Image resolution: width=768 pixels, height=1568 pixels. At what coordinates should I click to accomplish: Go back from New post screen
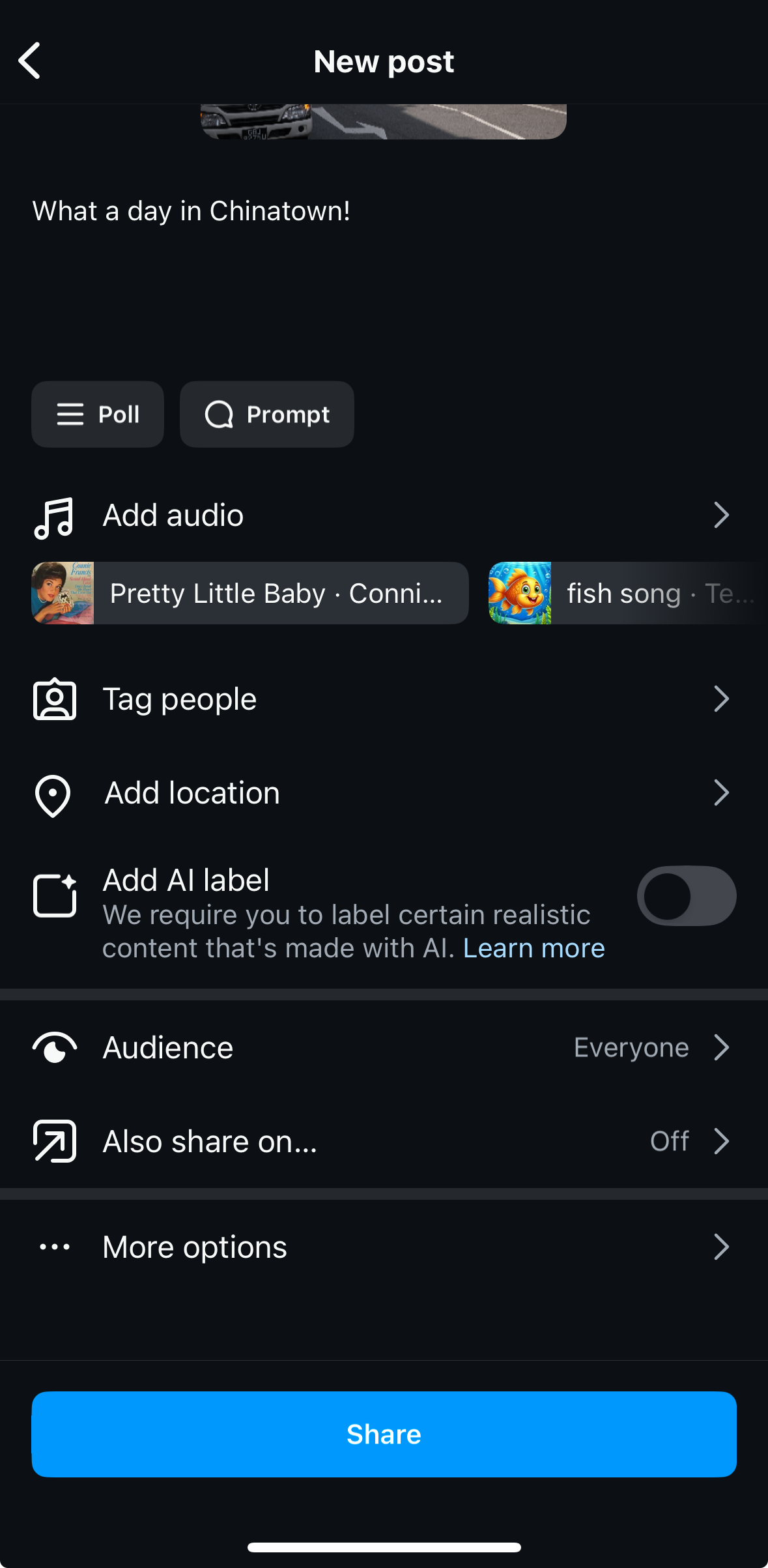click(x=30, y=61)
